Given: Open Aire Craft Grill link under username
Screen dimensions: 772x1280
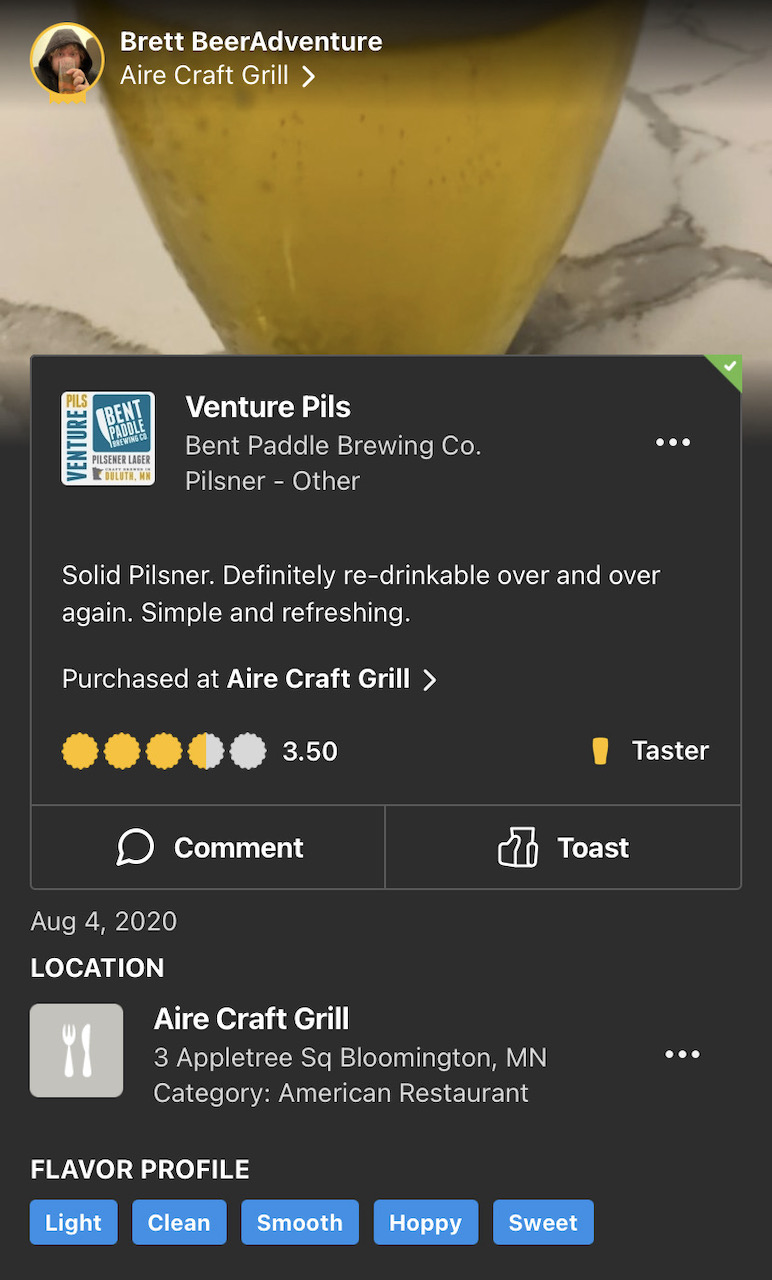Looking at the screenshot, I should (x=218, y=76).
